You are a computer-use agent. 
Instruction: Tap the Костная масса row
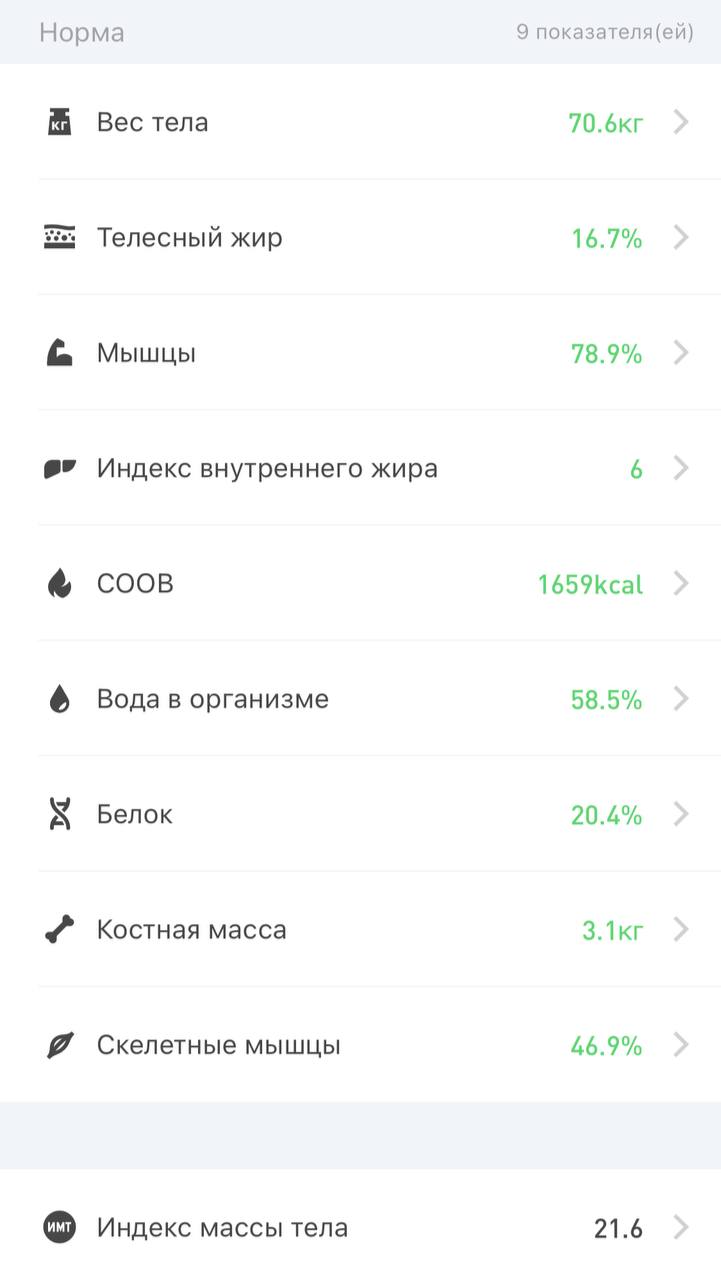(x=360, y=930)
